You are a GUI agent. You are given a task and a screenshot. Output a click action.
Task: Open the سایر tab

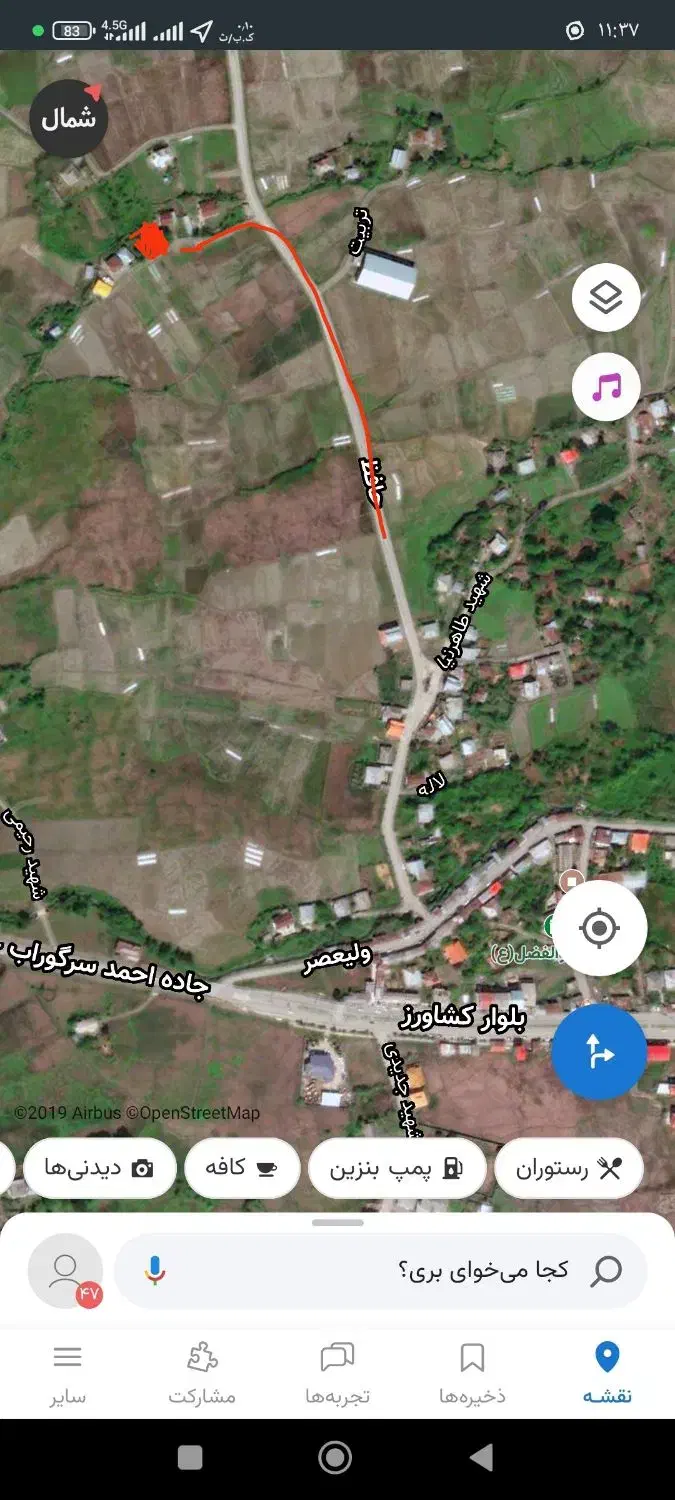(68, 1374)
